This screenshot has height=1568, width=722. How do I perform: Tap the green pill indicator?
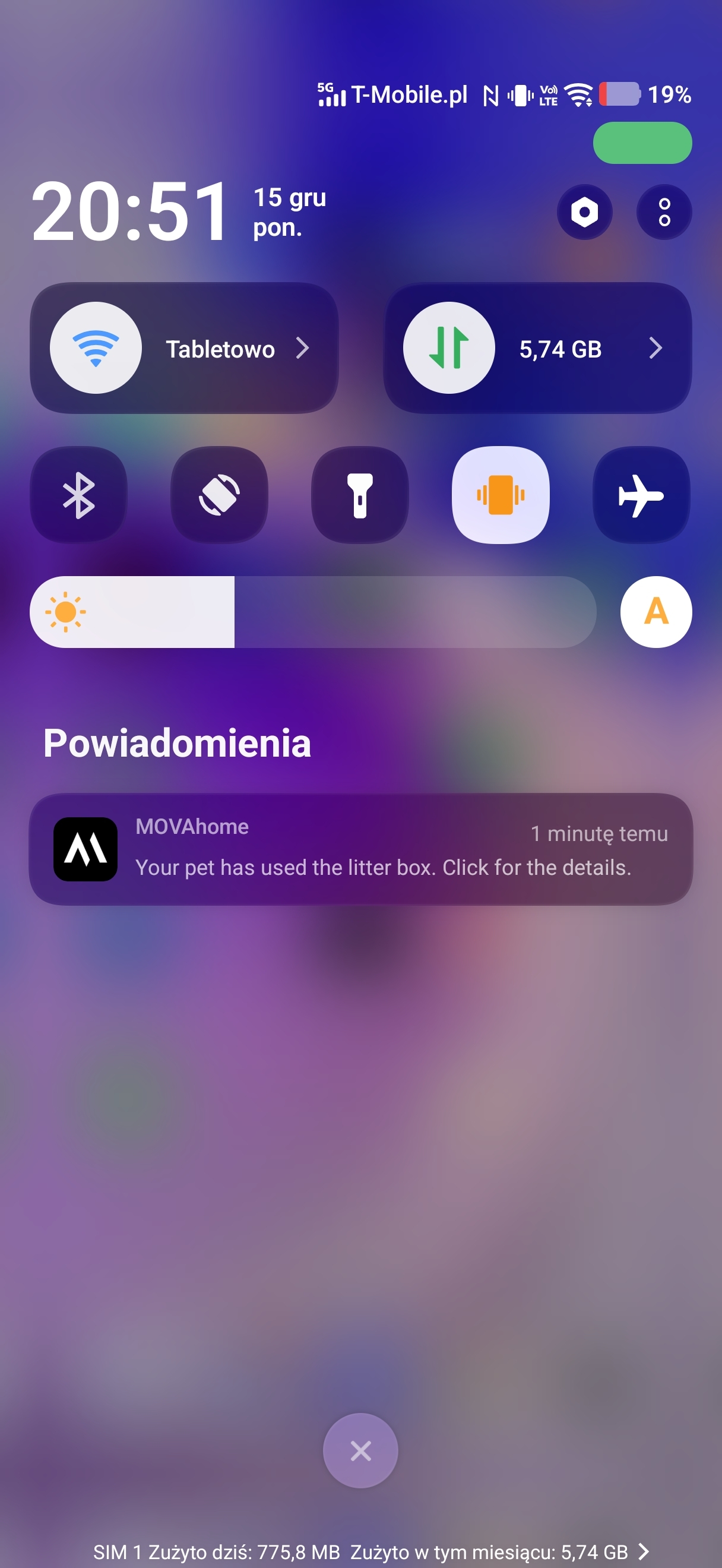coord(642,143)
